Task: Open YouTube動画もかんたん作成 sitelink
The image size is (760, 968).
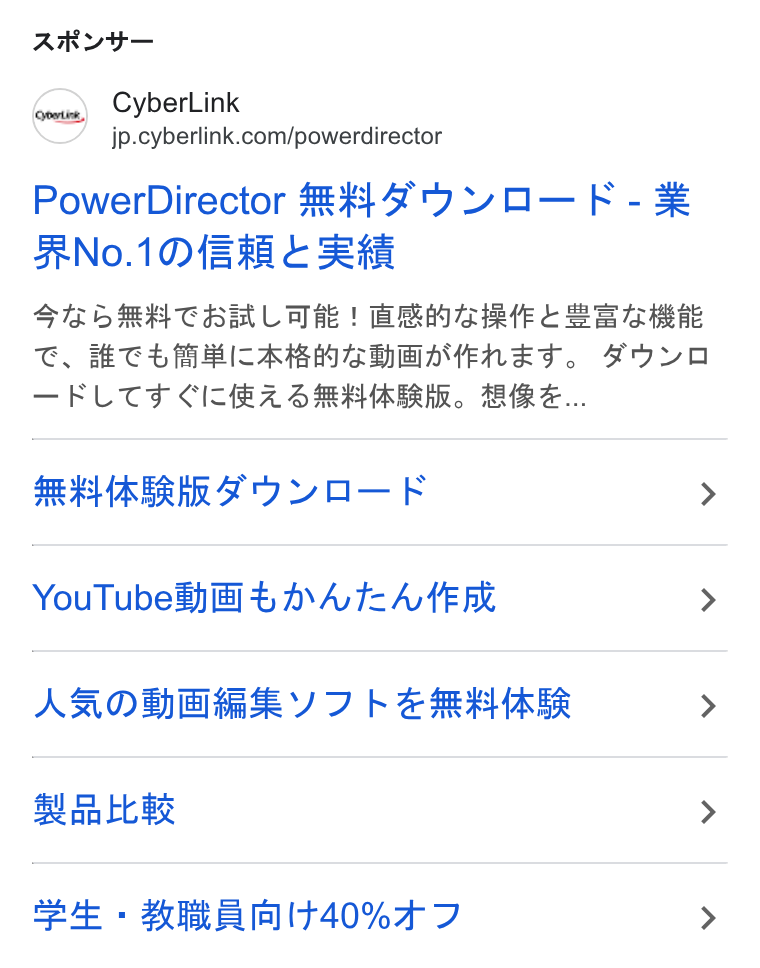Action: (x=380, y=598)
